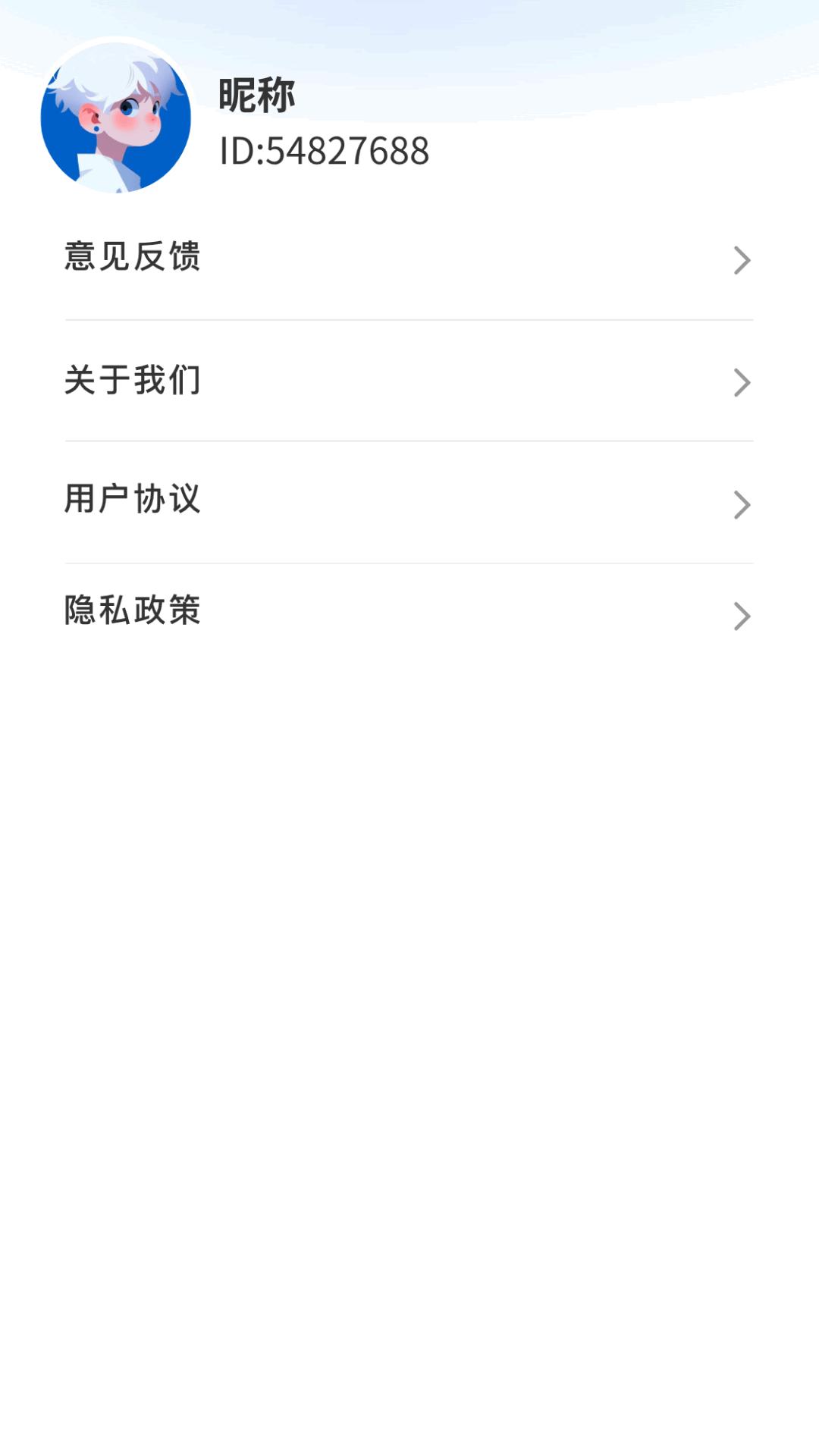Click the chevron next to 意见反馈
Image resolution: width=819 pixels, height=1456 pixels.
(x=742, y=260)
